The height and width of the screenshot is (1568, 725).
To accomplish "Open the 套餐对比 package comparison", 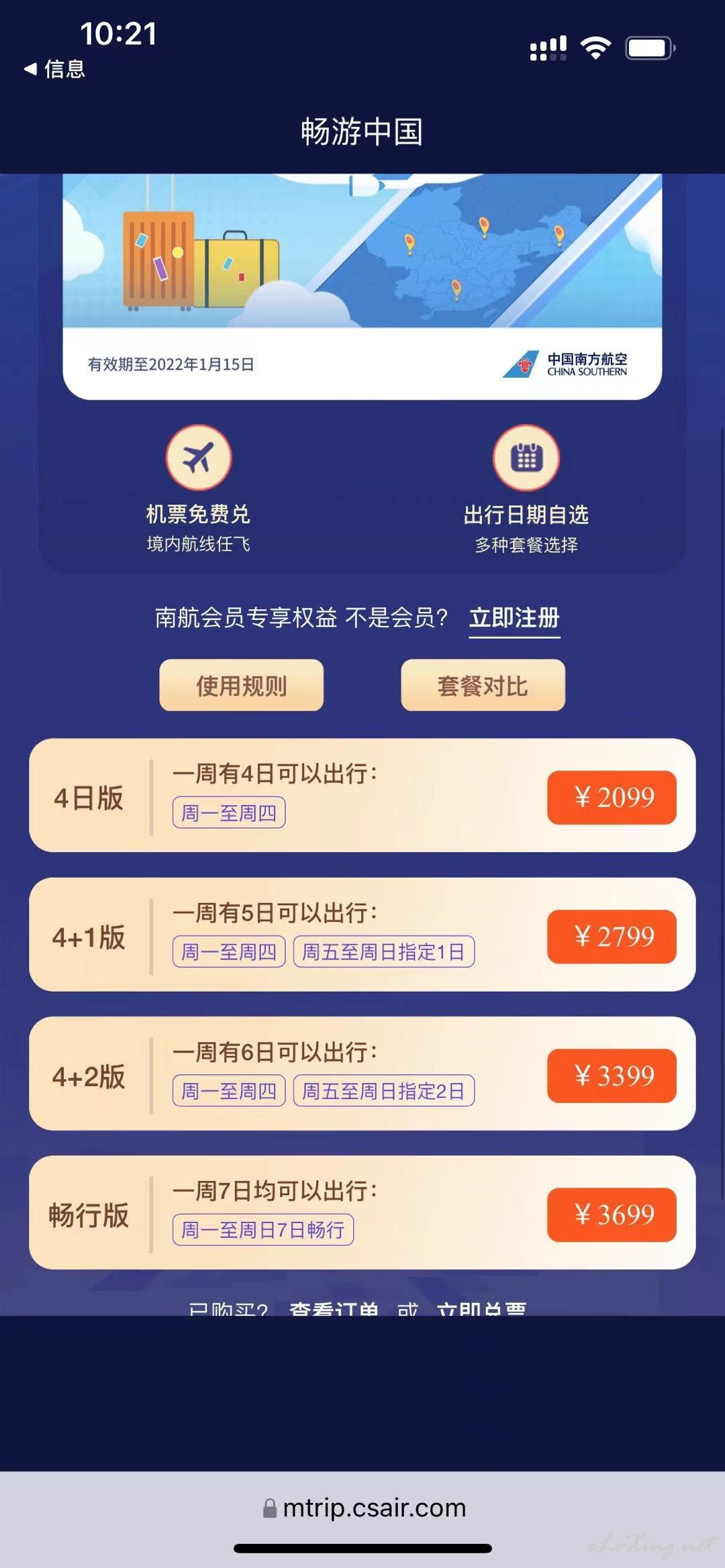I will [x=483, y=685].
